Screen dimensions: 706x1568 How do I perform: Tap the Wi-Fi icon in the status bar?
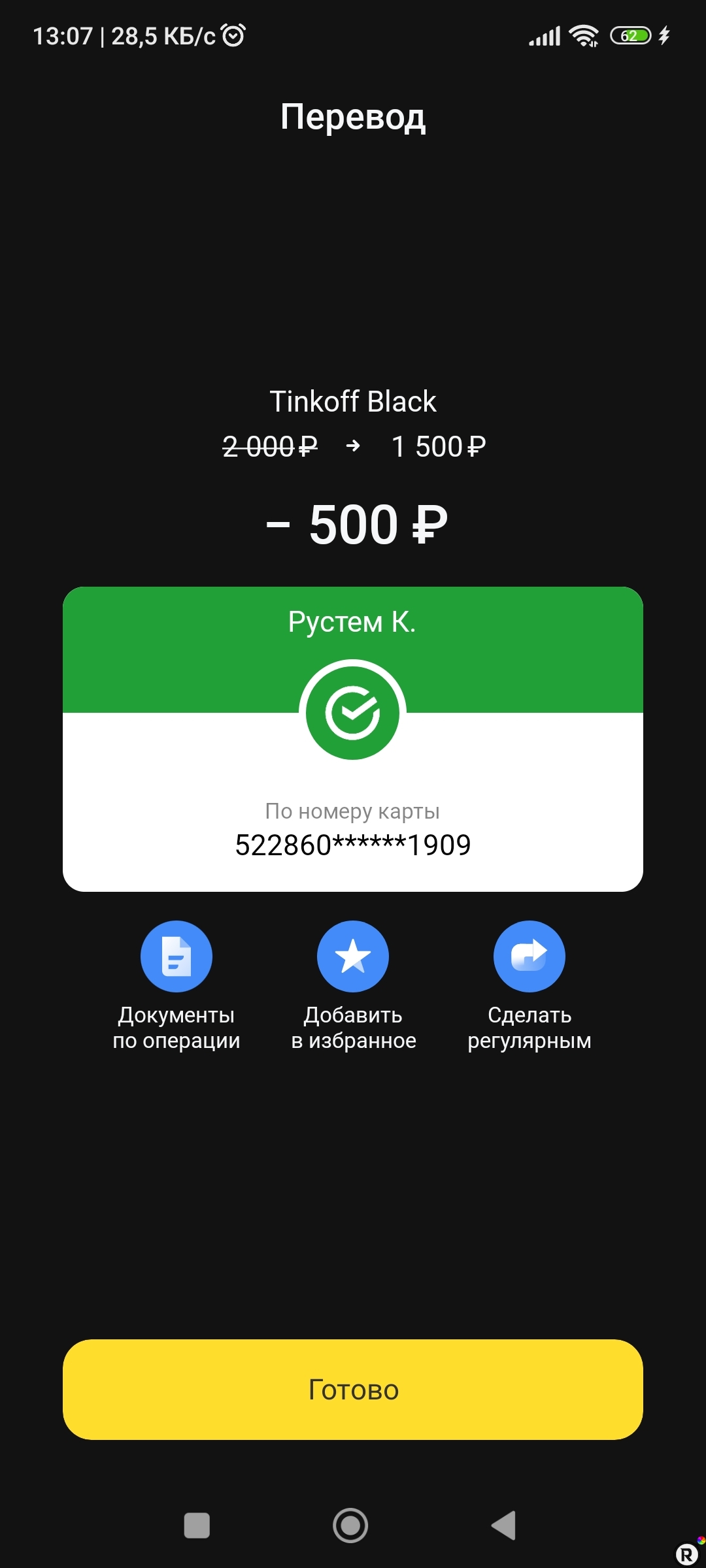click(584, 37)
